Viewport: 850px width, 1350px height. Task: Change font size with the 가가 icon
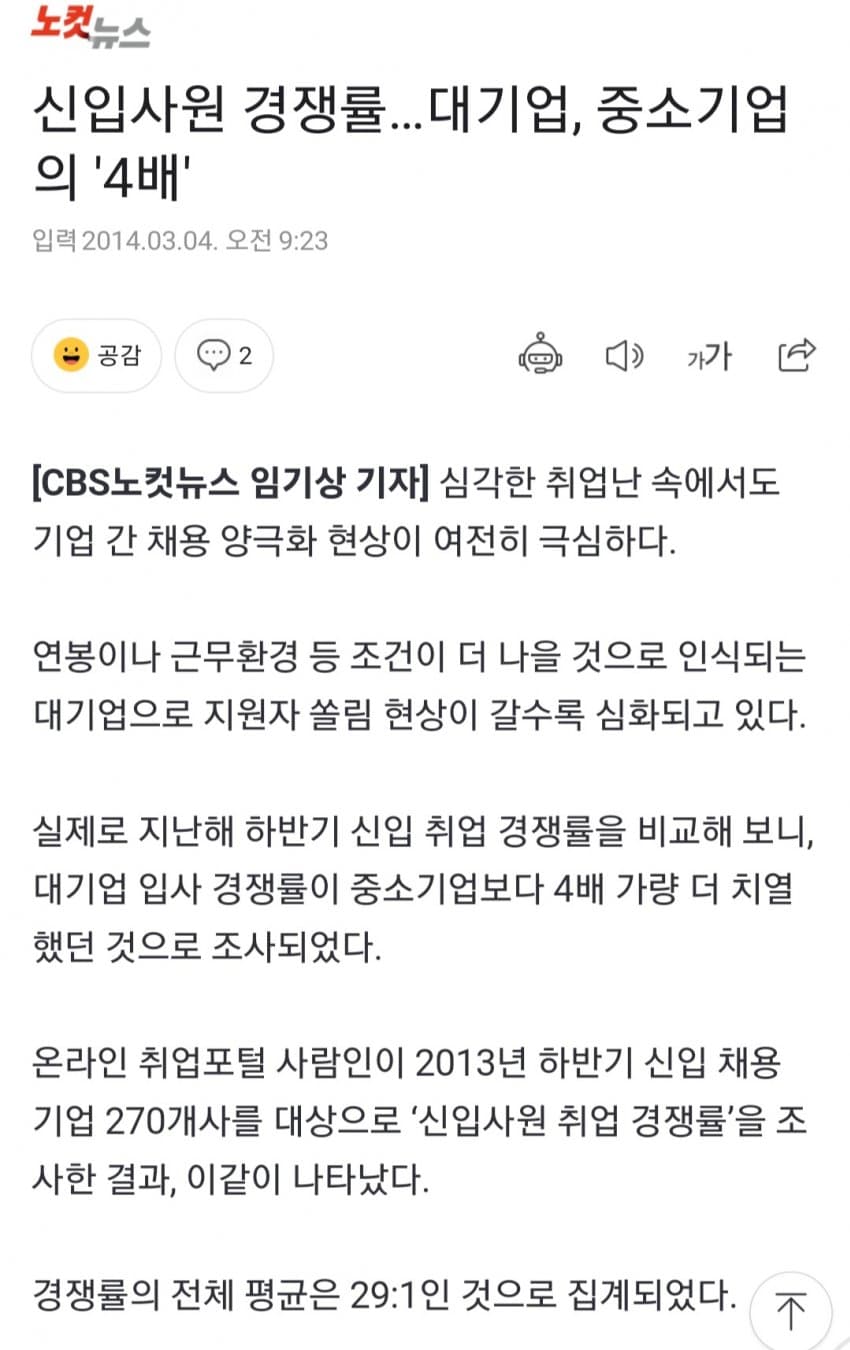pyautogui.click(x=709, y=355)
